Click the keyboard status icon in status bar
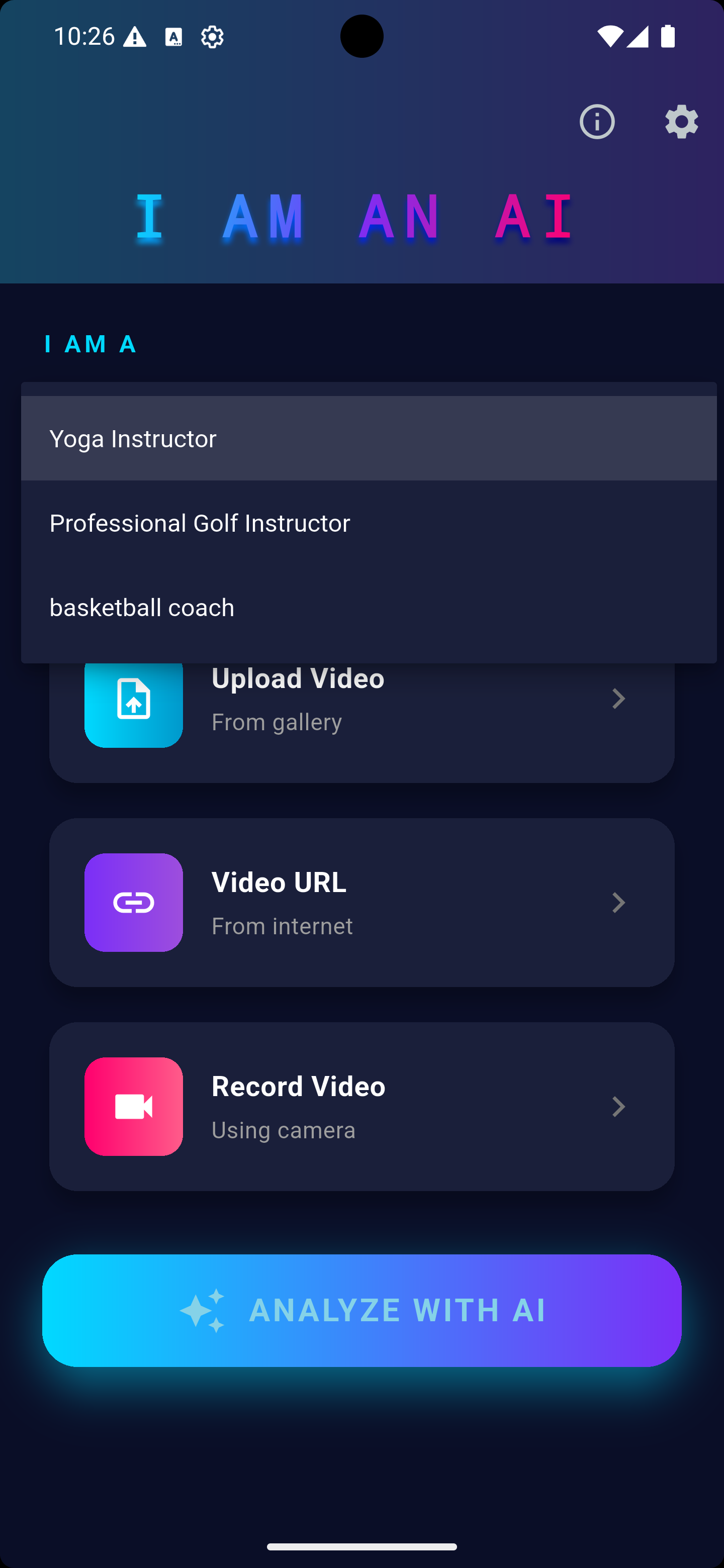Viewport: 724px width, 1568px height. coord(174,37)
